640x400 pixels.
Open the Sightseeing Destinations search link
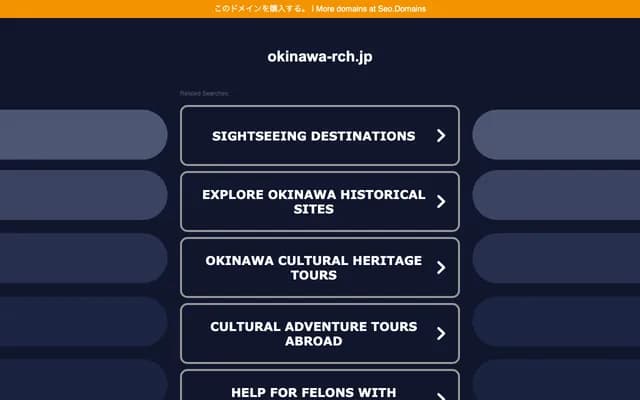319,136
